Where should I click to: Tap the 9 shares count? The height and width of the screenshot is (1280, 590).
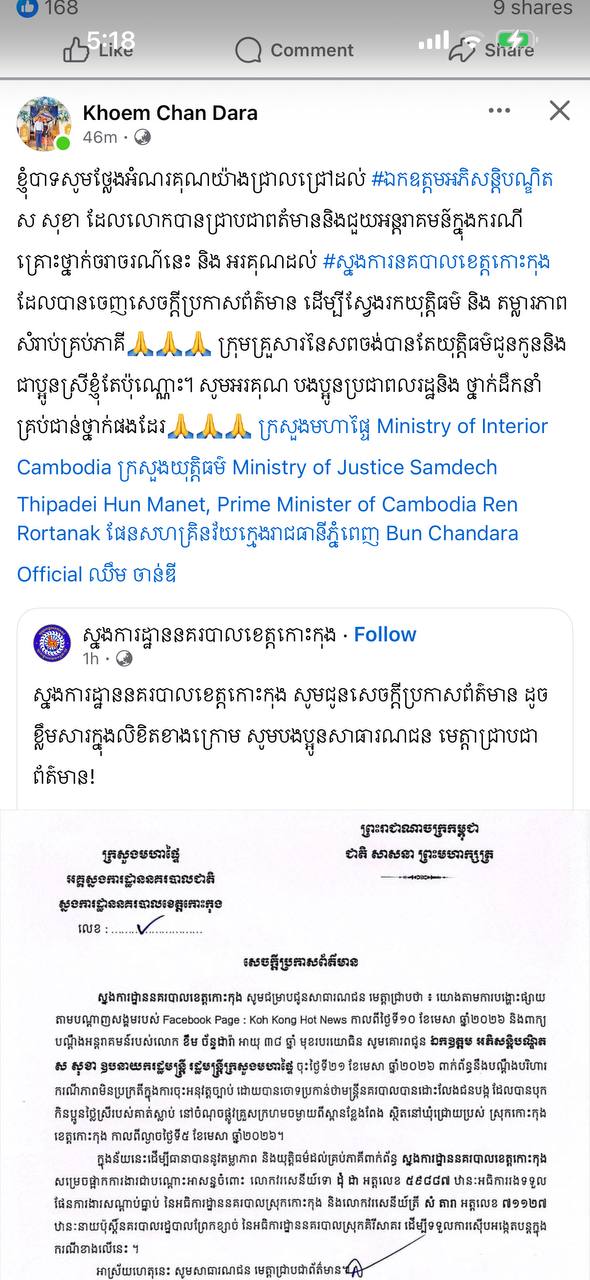(533, 9)
